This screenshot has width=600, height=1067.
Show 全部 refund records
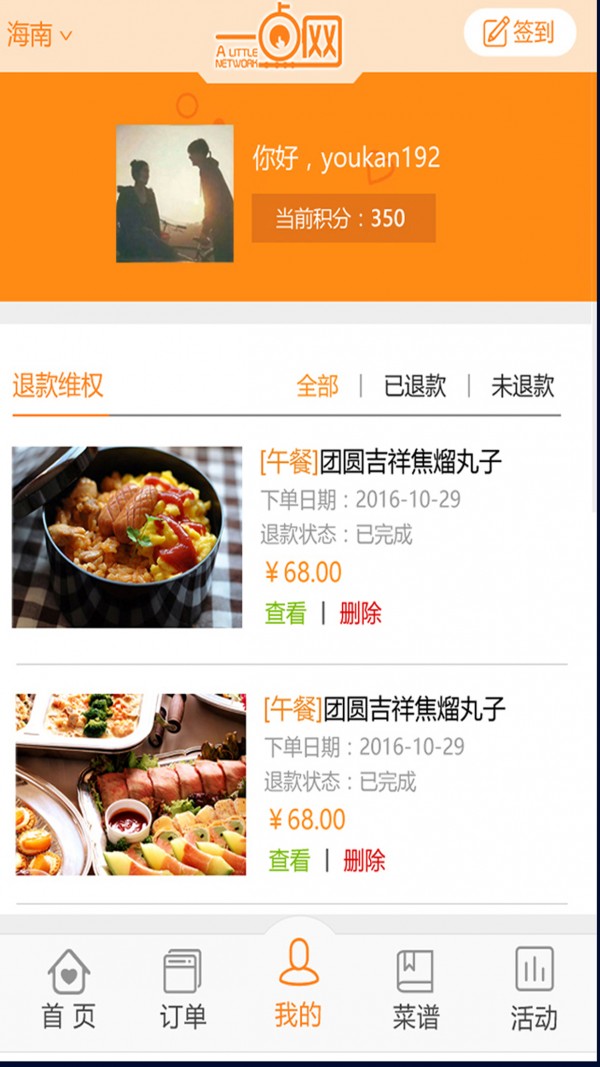[317, 386]
